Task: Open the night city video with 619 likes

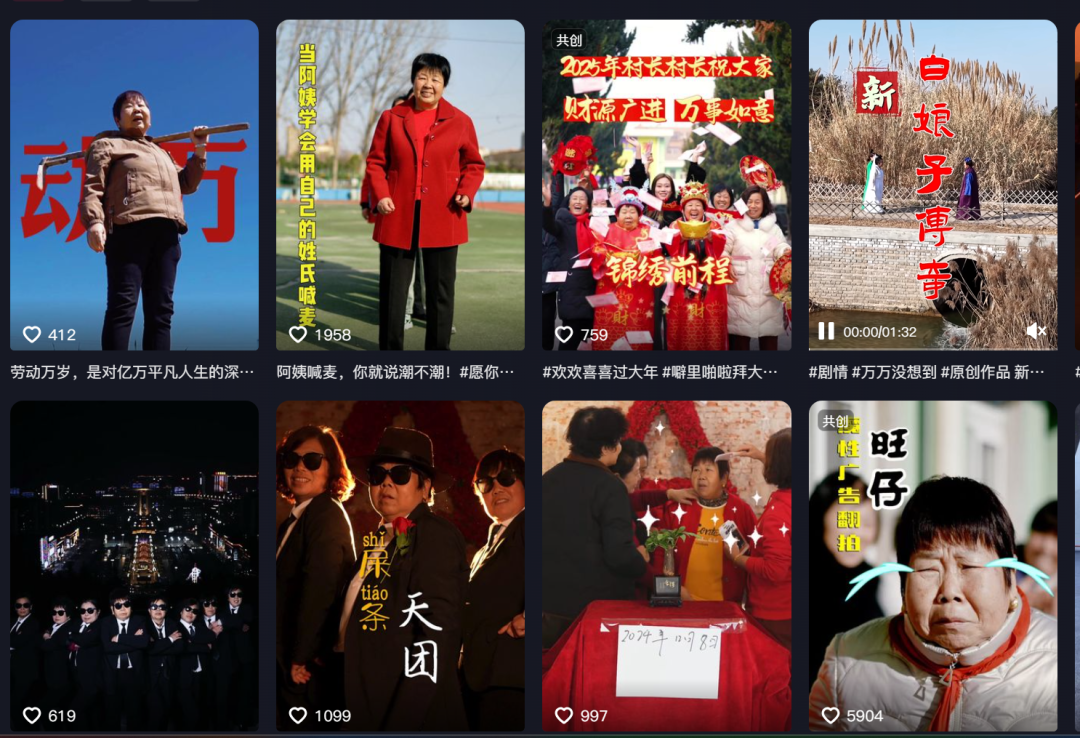Action: pos(134,565)
